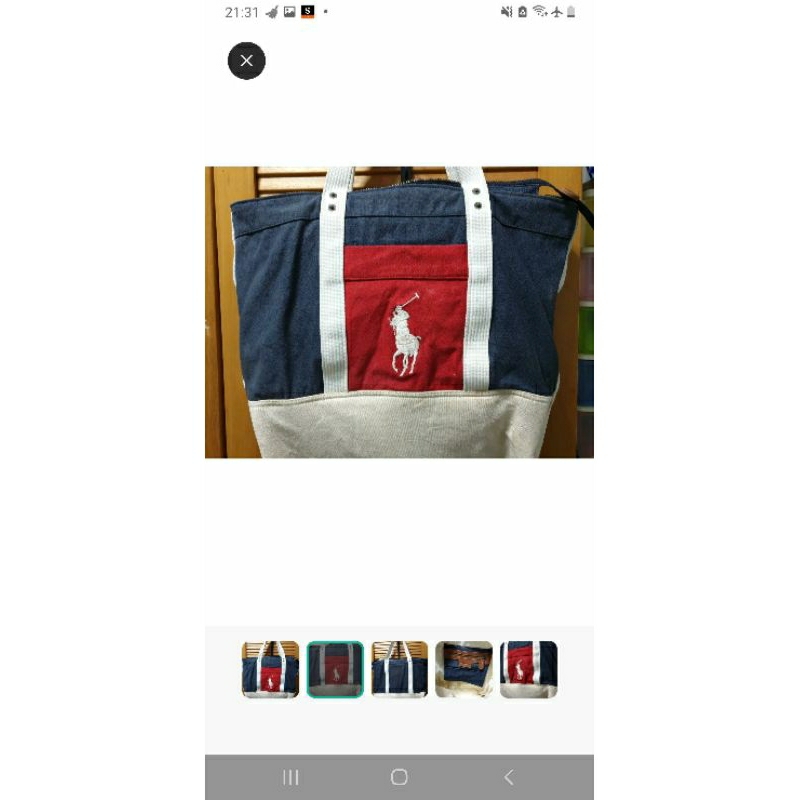
Task: View the third bag photo thumbnail
Action: [x=399, y=669]
